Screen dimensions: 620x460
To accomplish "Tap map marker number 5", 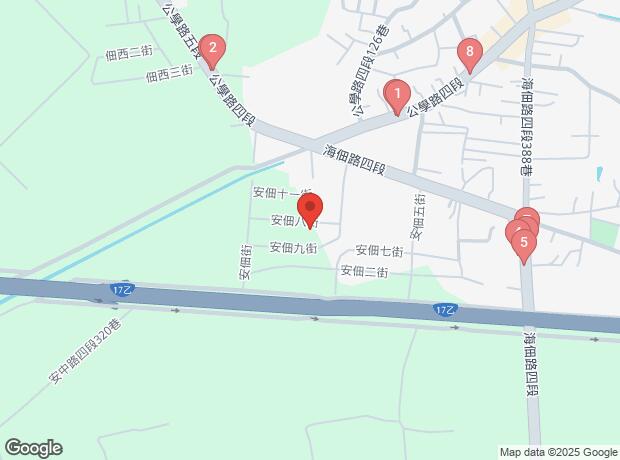I will point(523,241).
